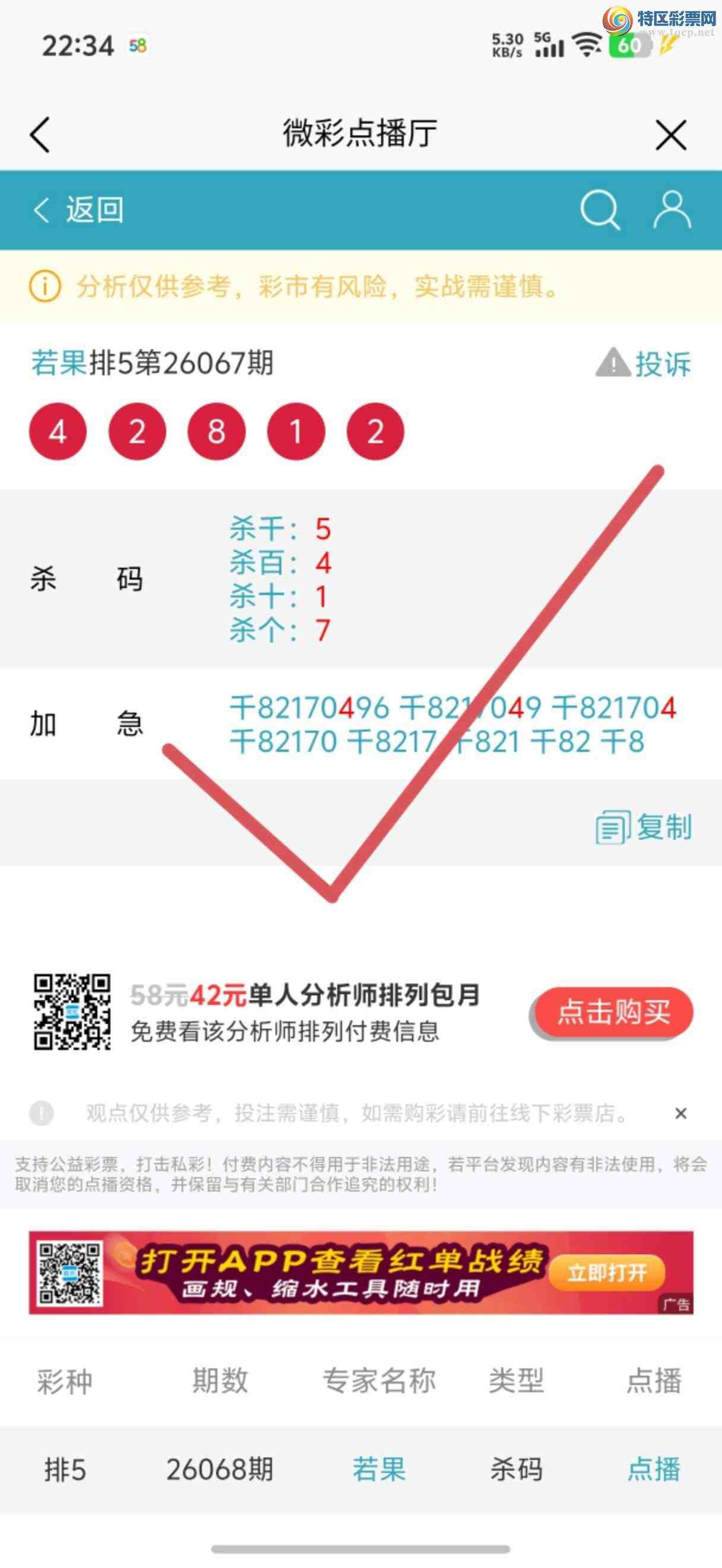Open analyst 若果's name link
Viewport: 722px width, 1568px height.
(x=59, y=363)
